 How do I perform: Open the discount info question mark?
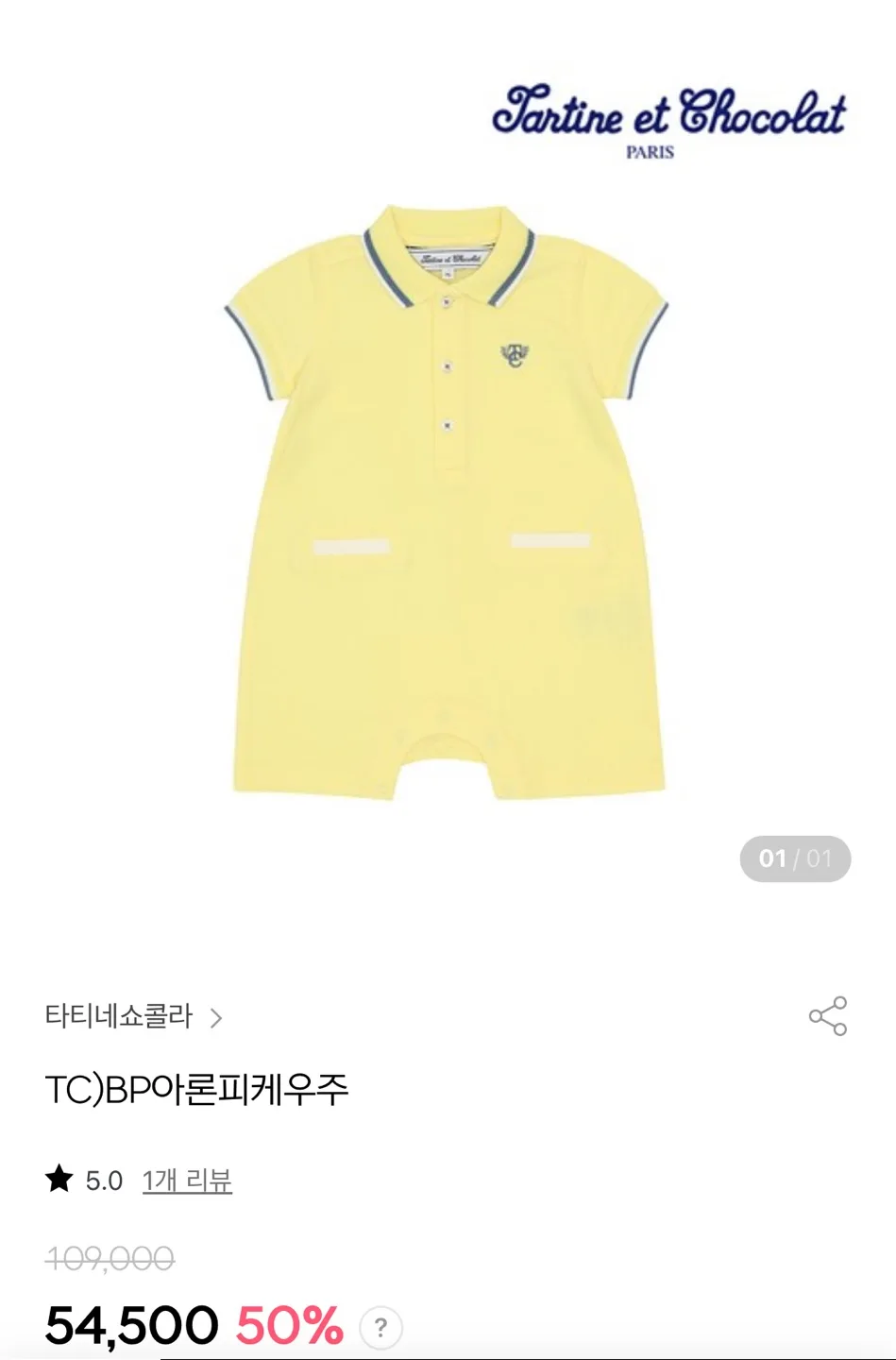(x=380, y=1328)
